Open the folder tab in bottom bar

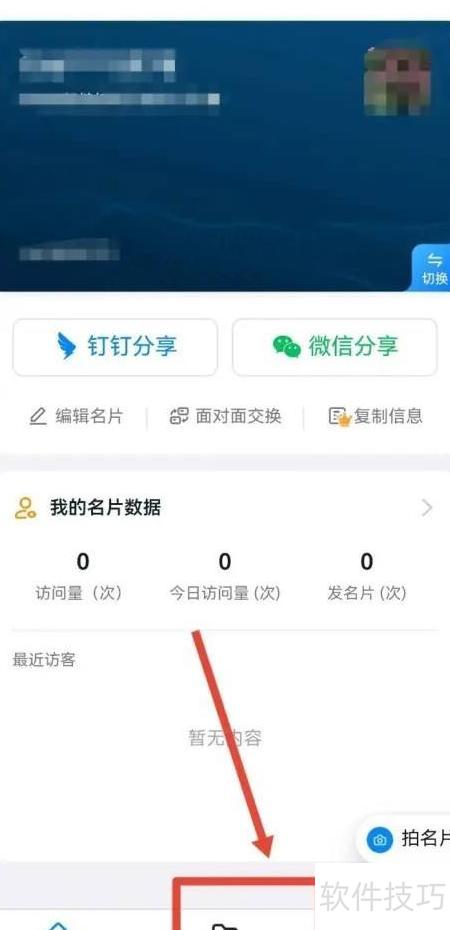point(225,923)
